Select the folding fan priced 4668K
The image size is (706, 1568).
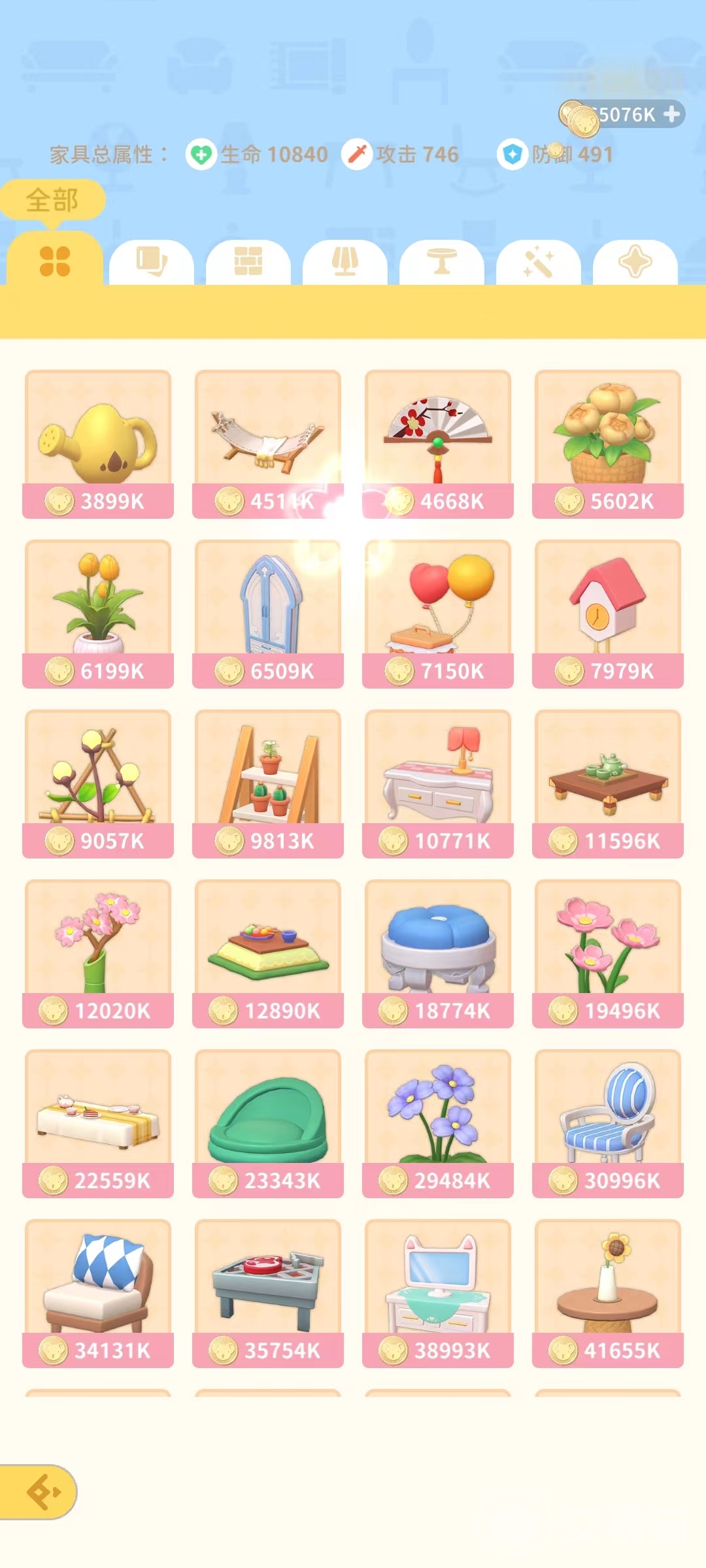tap(438, 444)
